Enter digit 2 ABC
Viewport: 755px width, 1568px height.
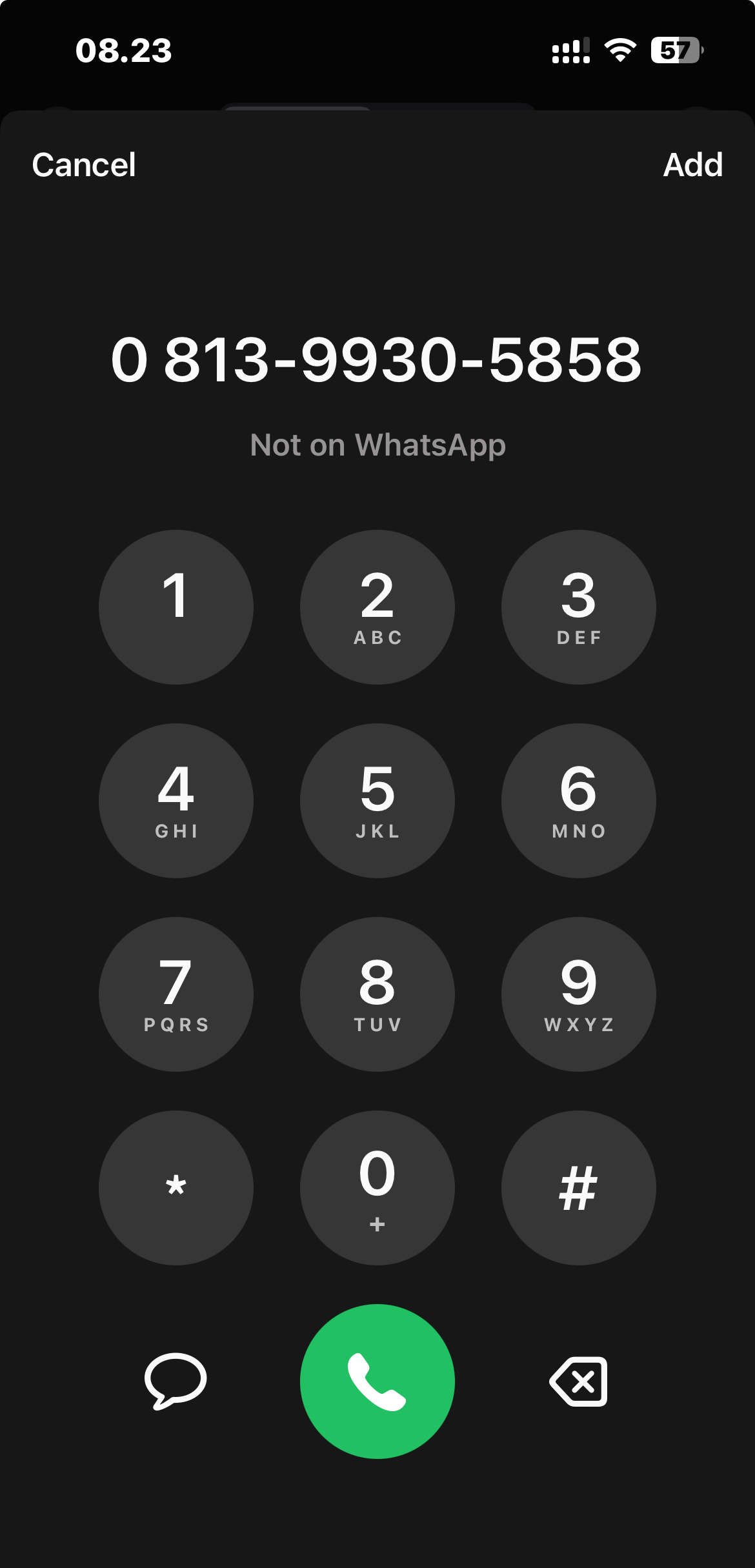click(377, 607)
